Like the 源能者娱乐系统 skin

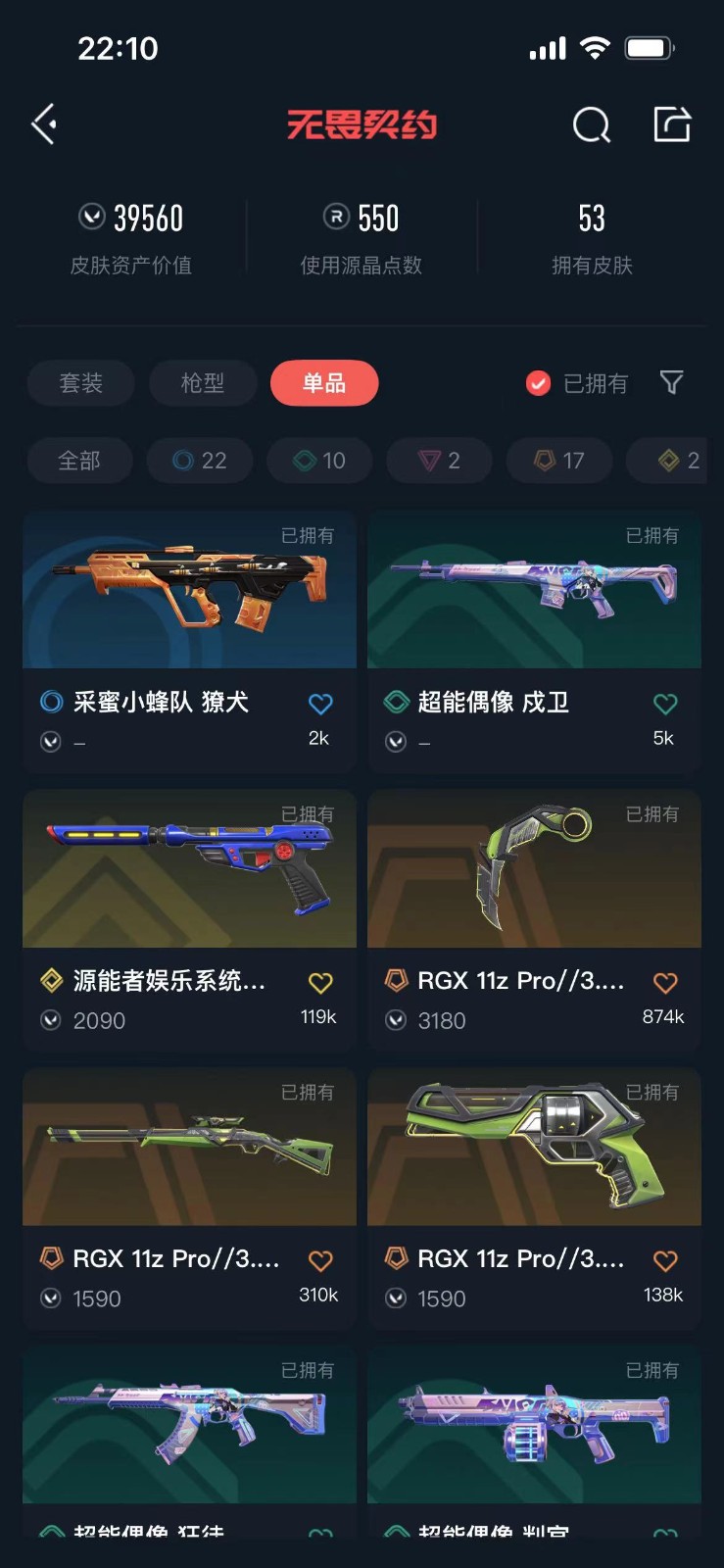click(x=320, y=983)
